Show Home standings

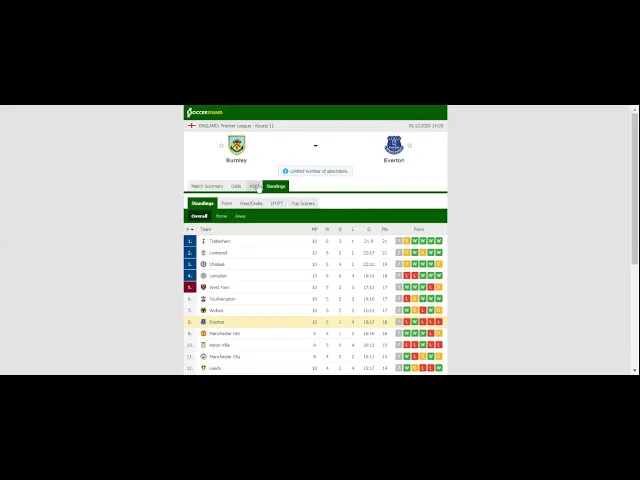(x=221, y=216)
